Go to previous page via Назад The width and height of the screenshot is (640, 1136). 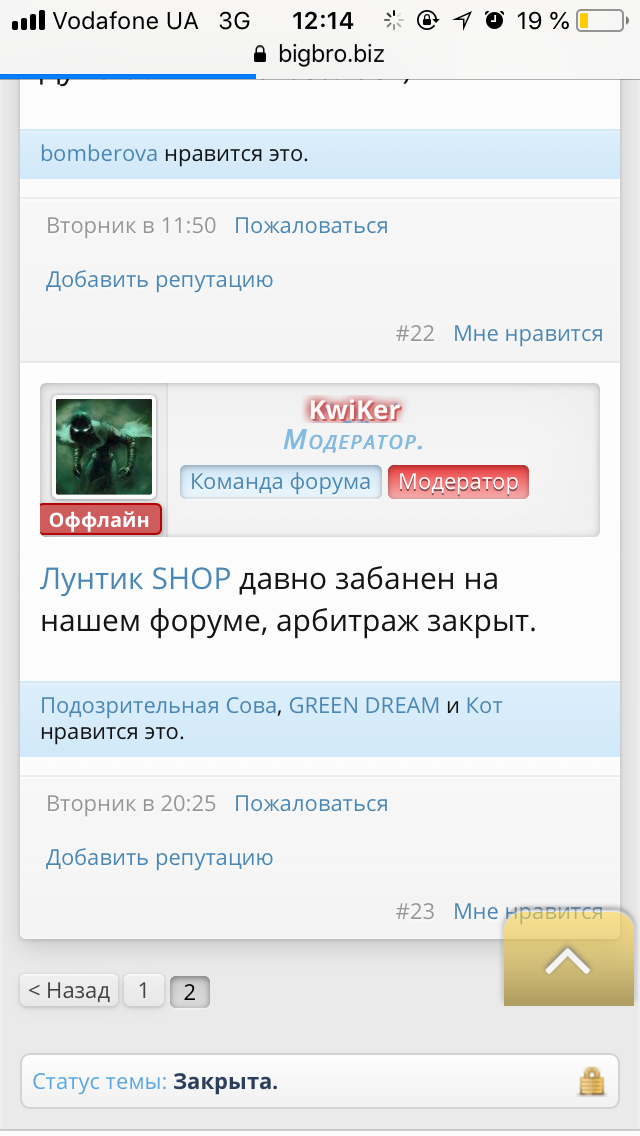[x=69, y=991]
